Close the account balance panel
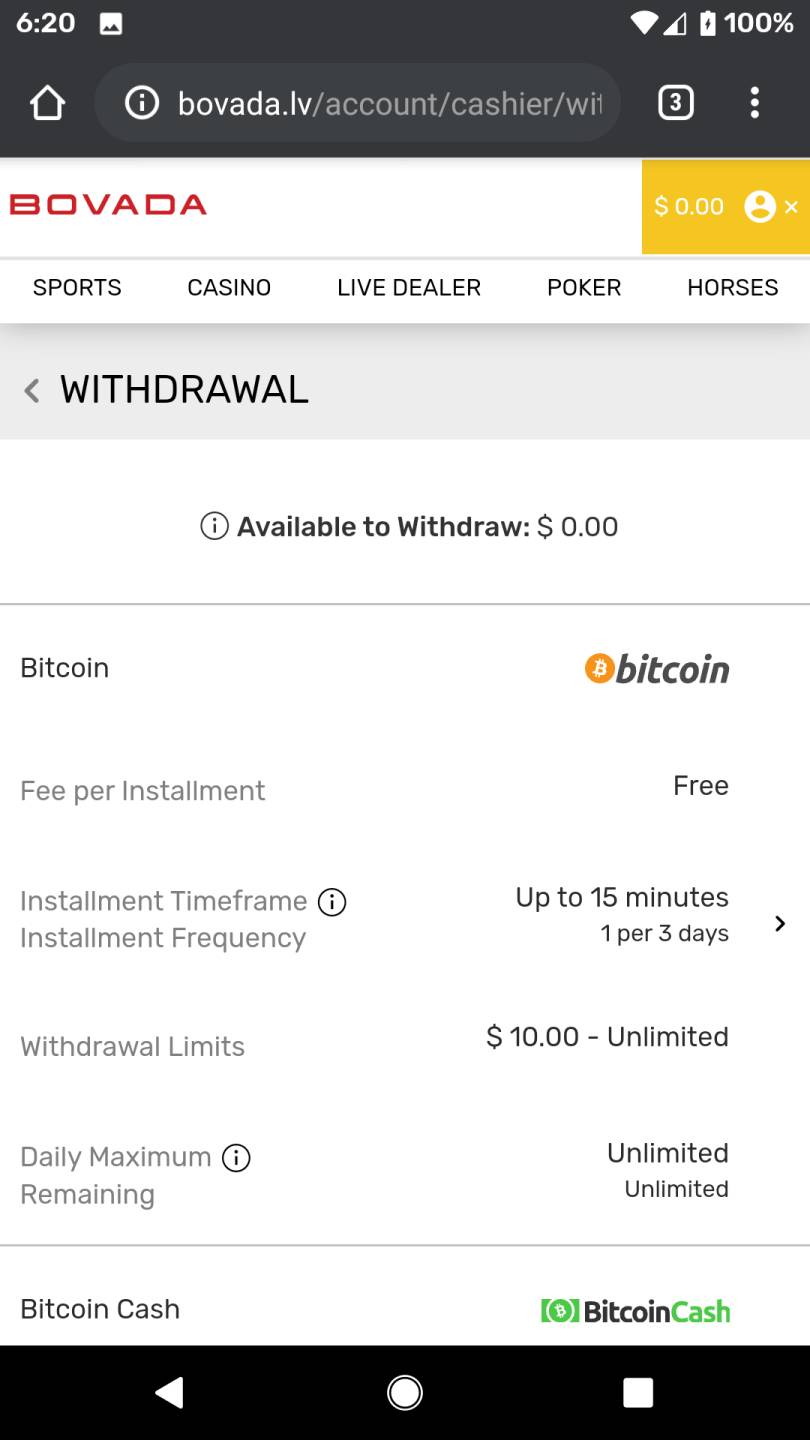The image size is (810, 1440). pyautogui.click(x=791, y=207)
